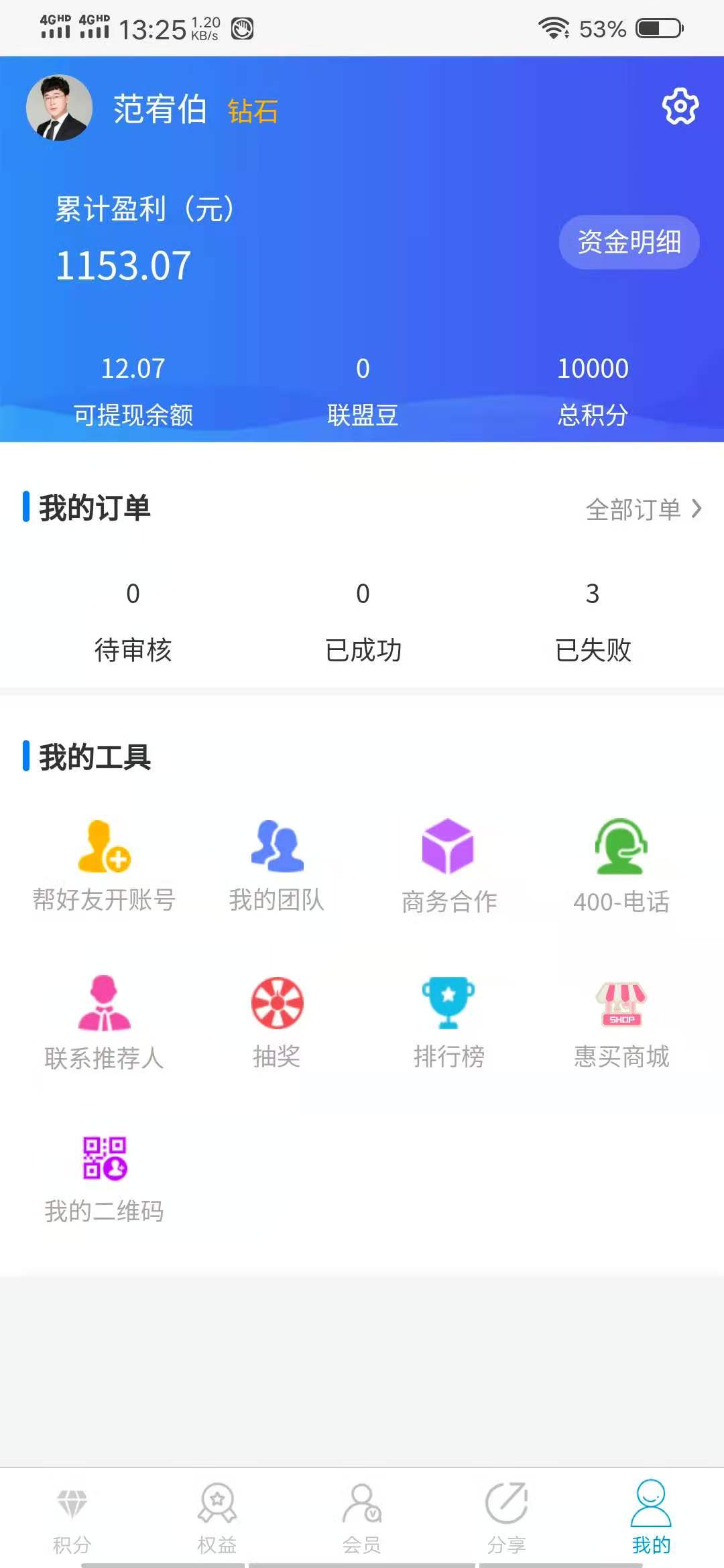Screen dimensions: 724x1568
Task: View 资金明细 fund details
Action: (x=629, y=242)
